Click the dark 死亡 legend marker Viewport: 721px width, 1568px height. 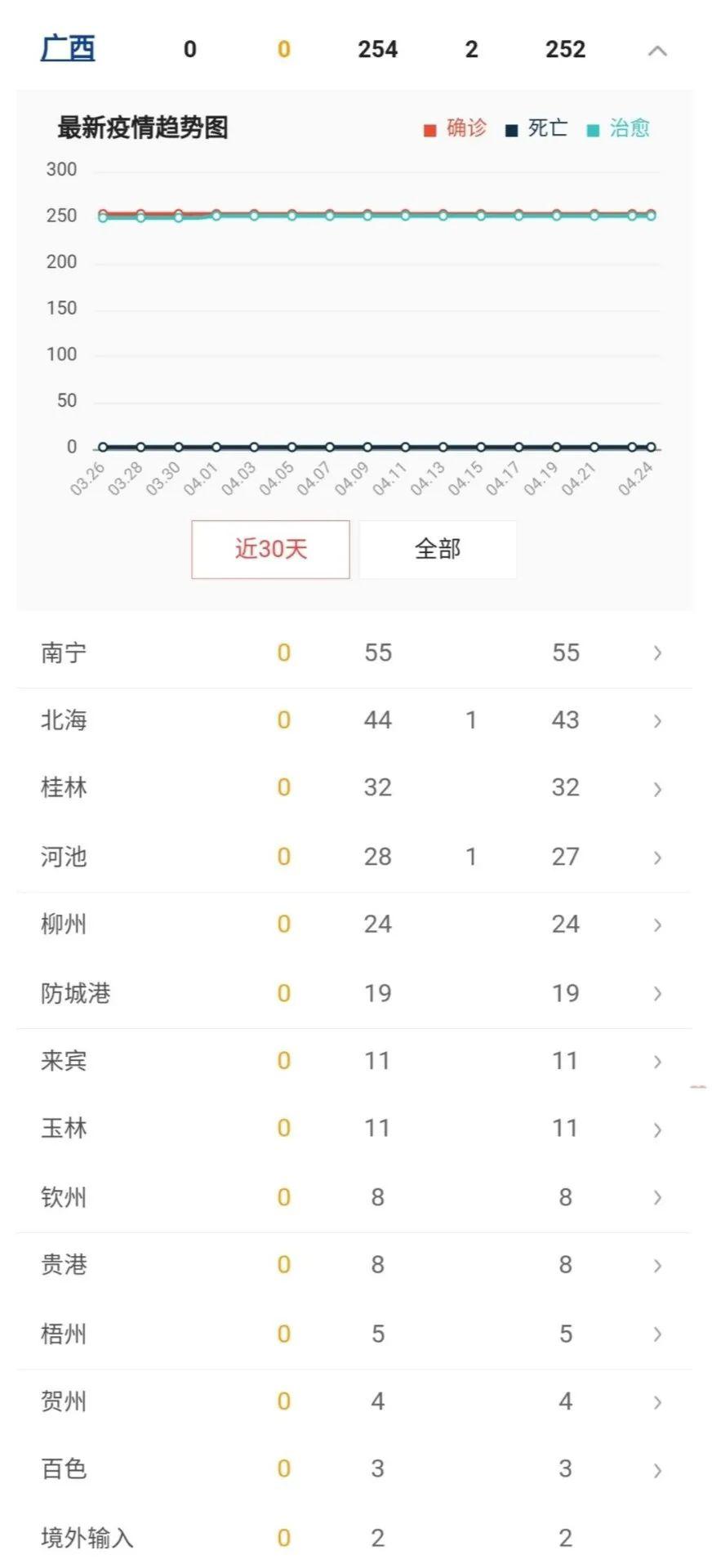coord(510,128)
